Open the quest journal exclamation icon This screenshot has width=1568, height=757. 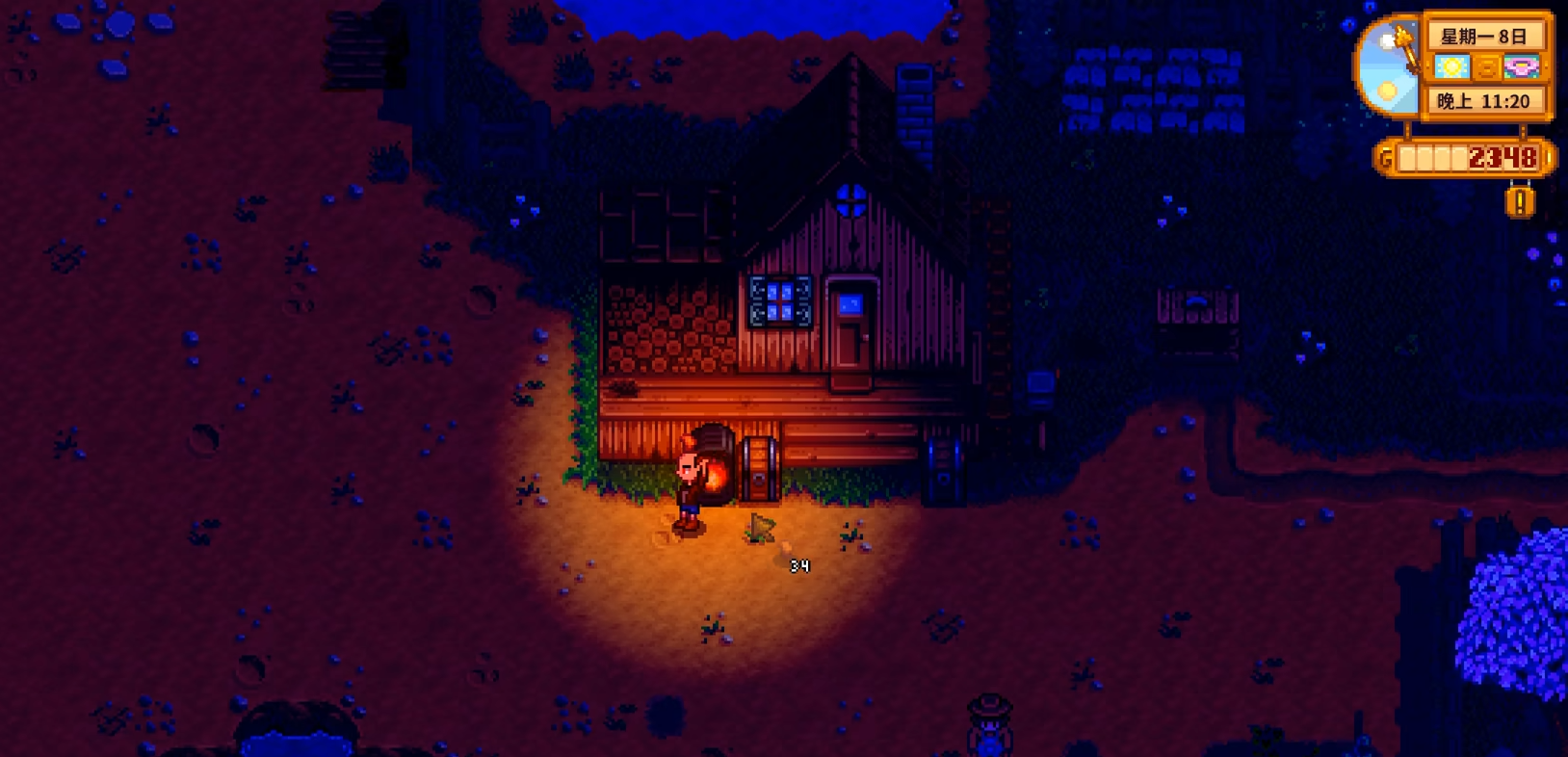[x=1520, y=202]
